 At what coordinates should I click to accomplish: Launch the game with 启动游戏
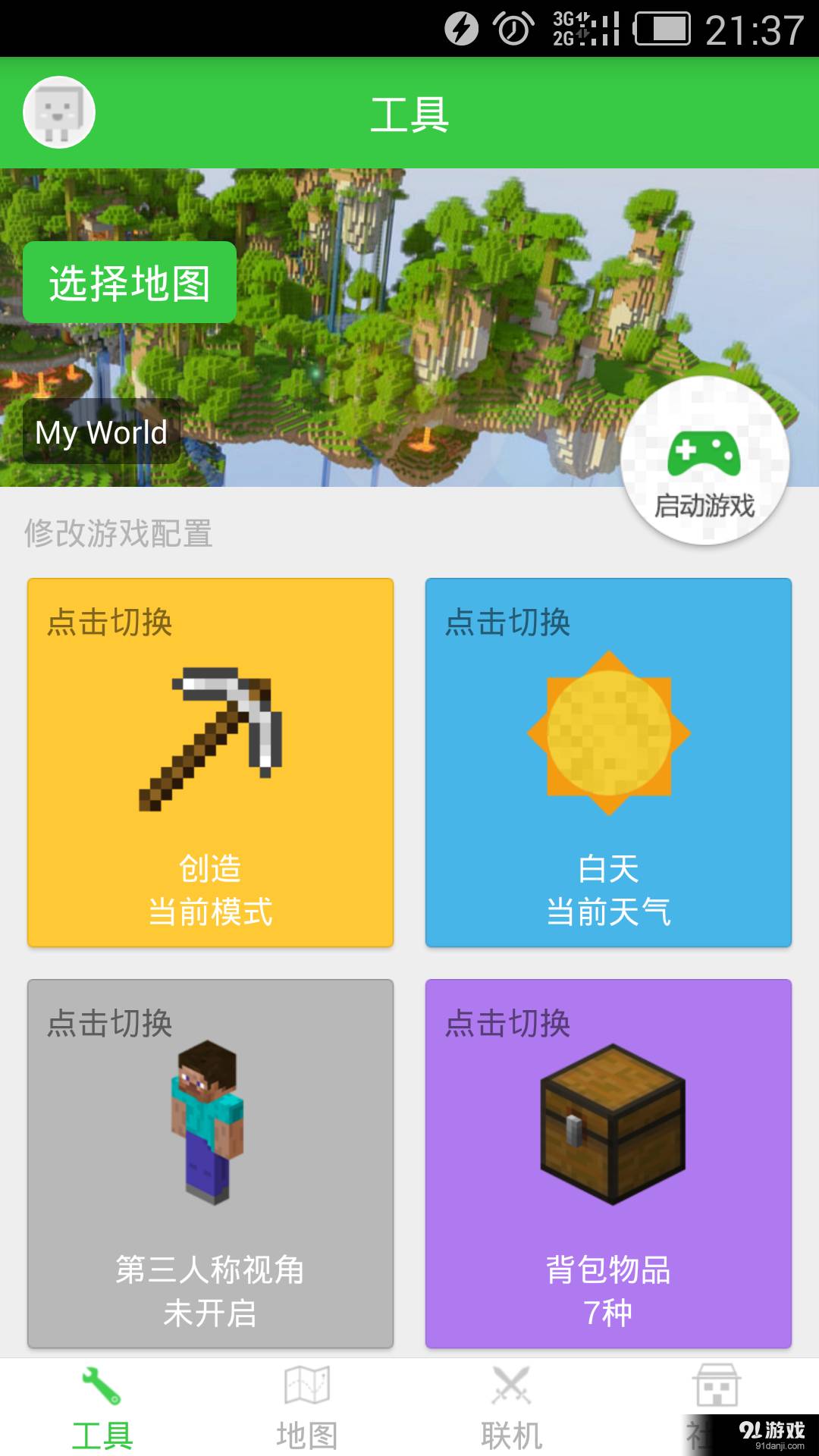(x=704, y=461)
